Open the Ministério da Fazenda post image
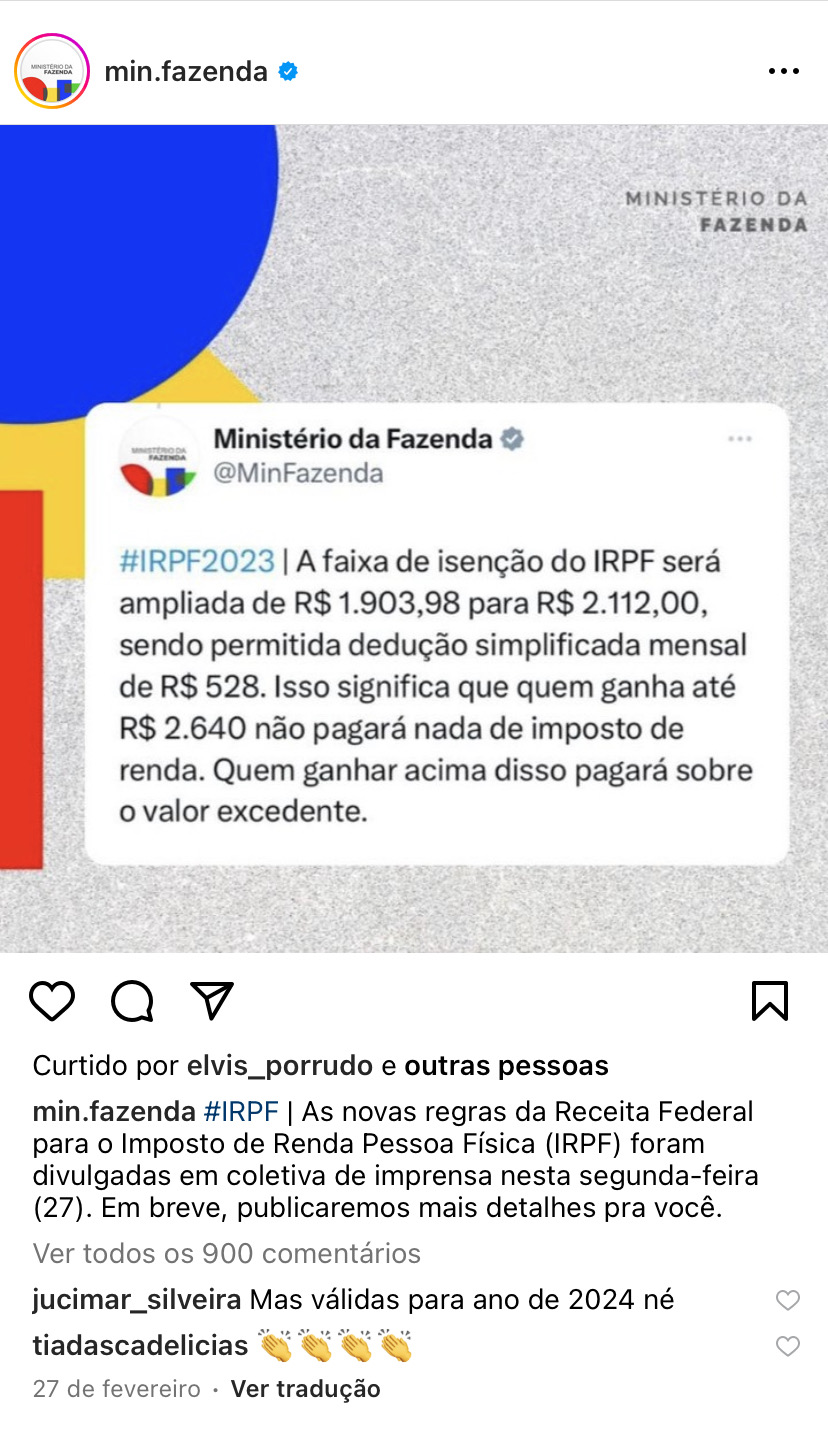This screenshot has height=1431, width=828. click(x=414, y=538)
